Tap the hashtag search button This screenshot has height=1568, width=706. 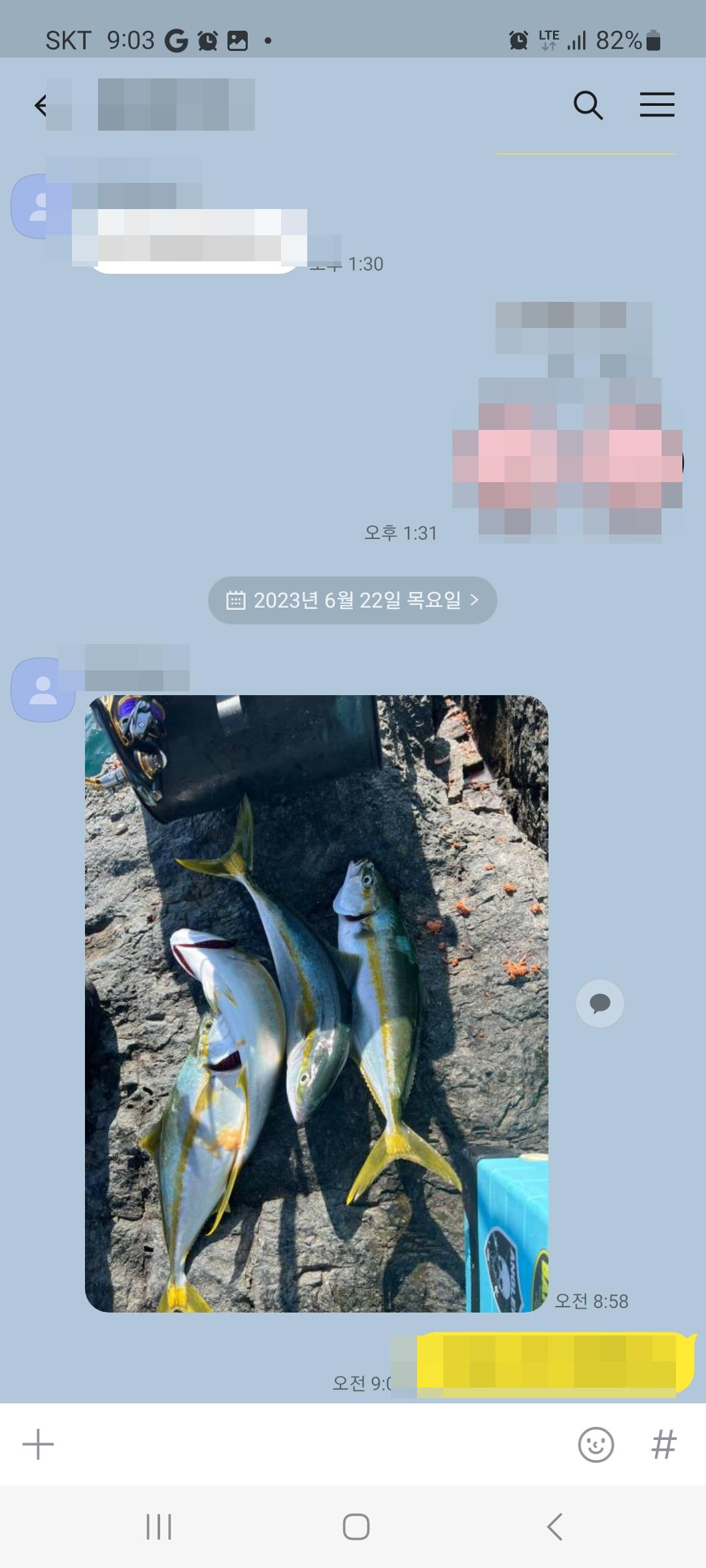(664, 1444)
